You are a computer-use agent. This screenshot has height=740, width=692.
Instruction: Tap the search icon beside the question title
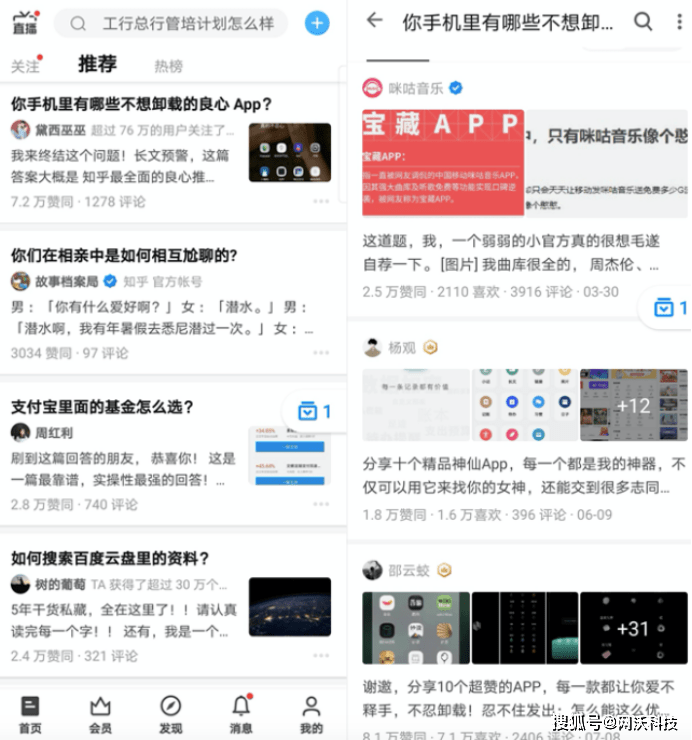644,21
